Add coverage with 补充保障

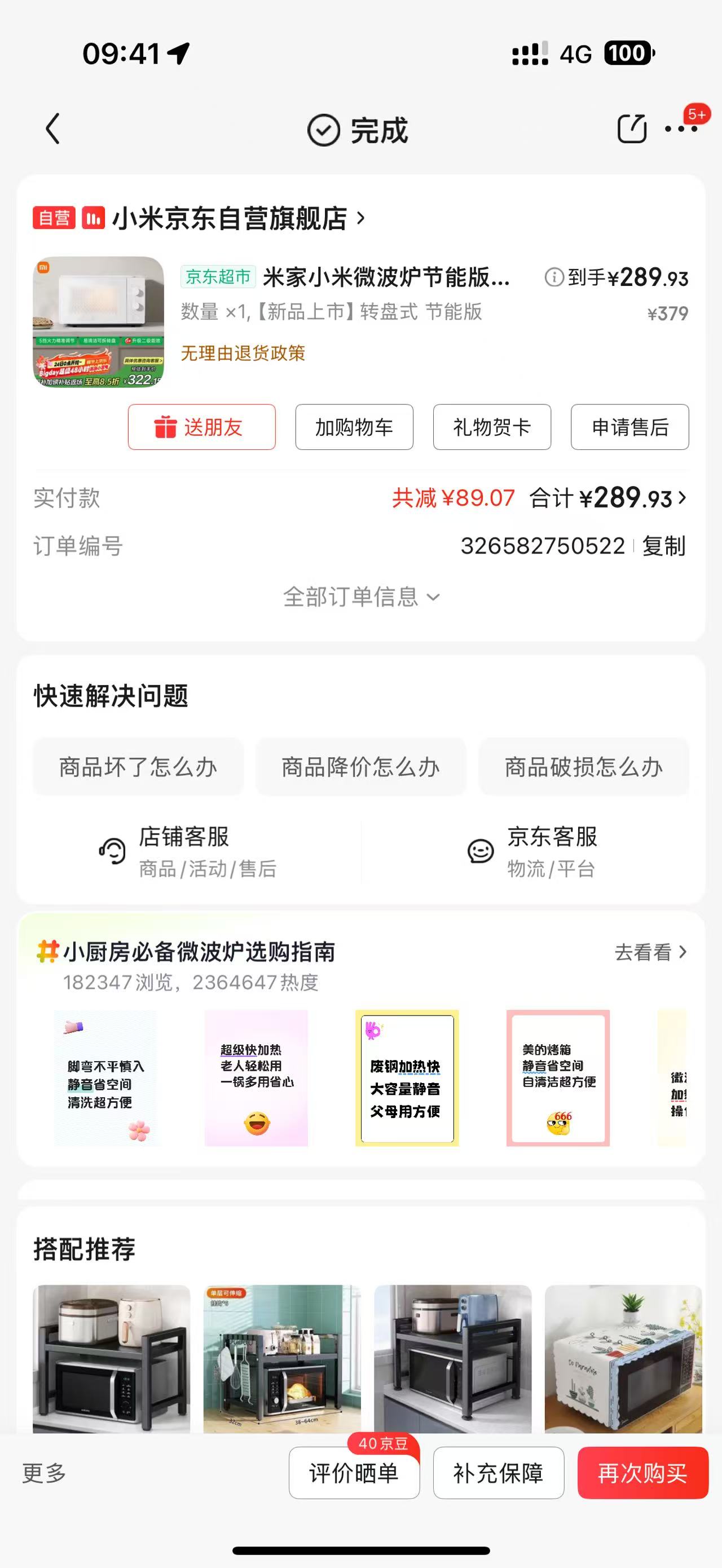click(x=498, y=1474)
